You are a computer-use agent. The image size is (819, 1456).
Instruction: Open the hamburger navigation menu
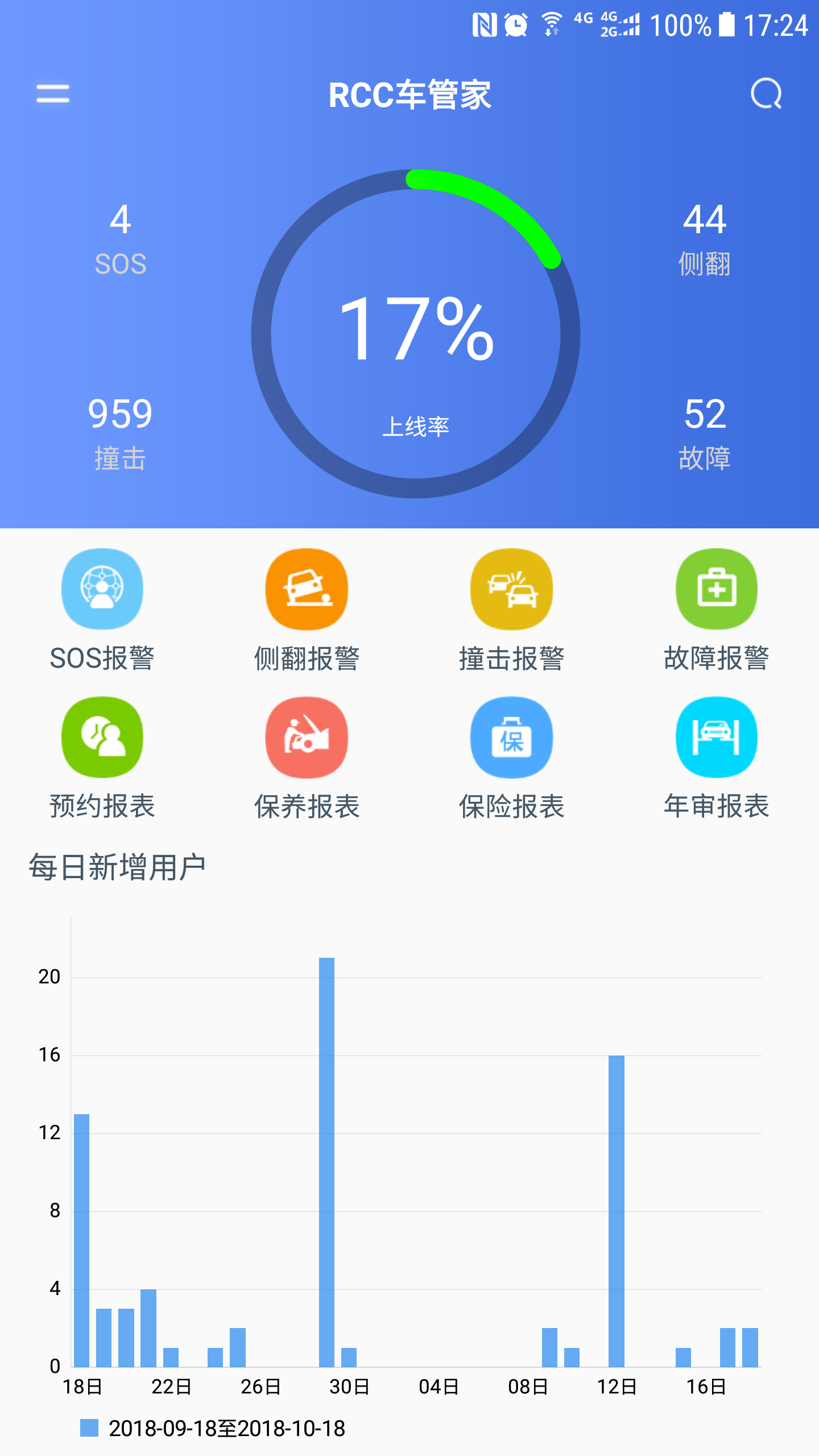point(52,94)
